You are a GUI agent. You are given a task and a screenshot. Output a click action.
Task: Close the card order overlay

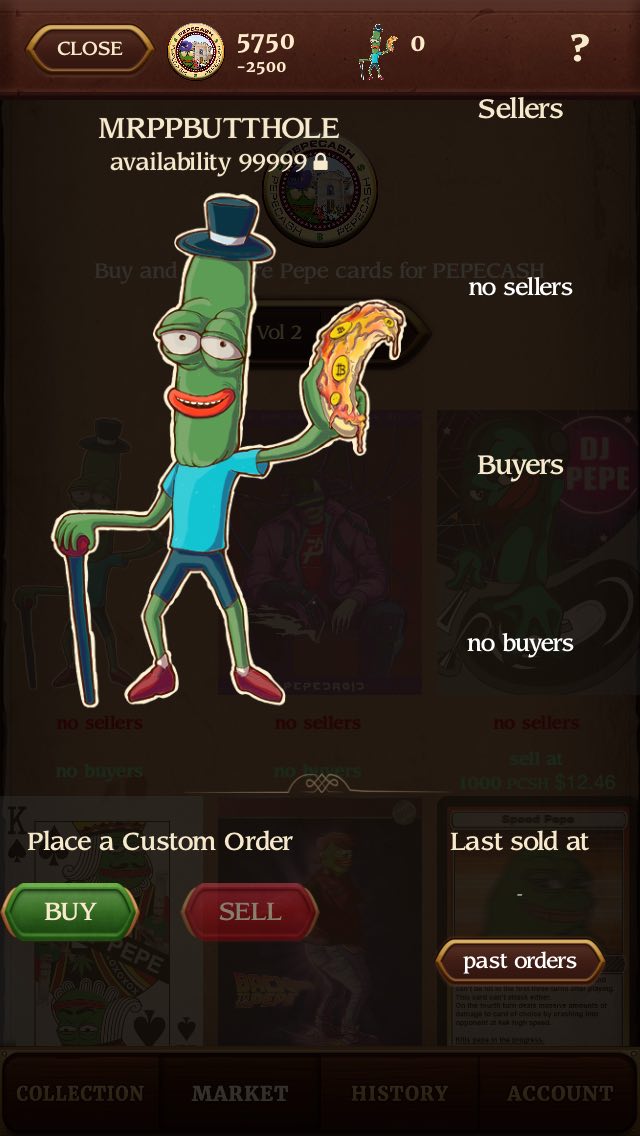click(90, 49)
